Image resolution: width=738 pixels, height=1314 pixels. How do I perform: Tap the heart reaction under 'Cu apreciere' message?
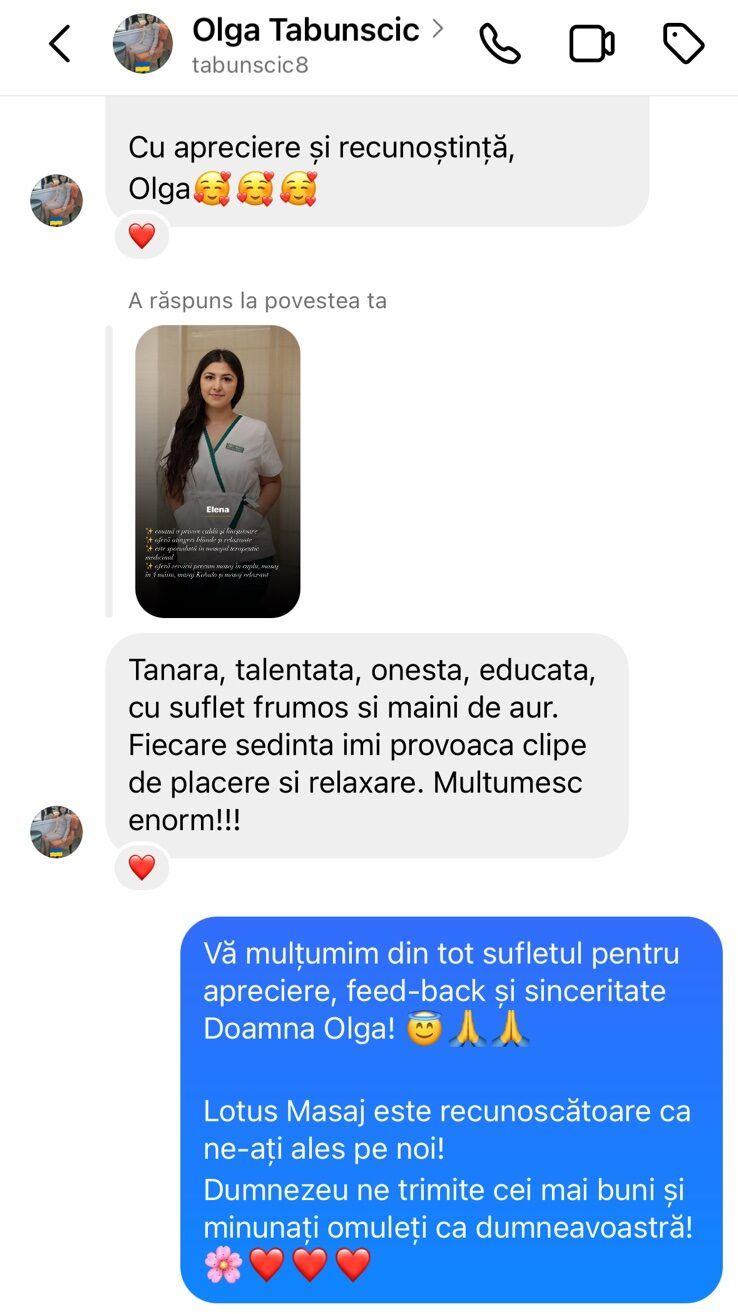point(142,236)
